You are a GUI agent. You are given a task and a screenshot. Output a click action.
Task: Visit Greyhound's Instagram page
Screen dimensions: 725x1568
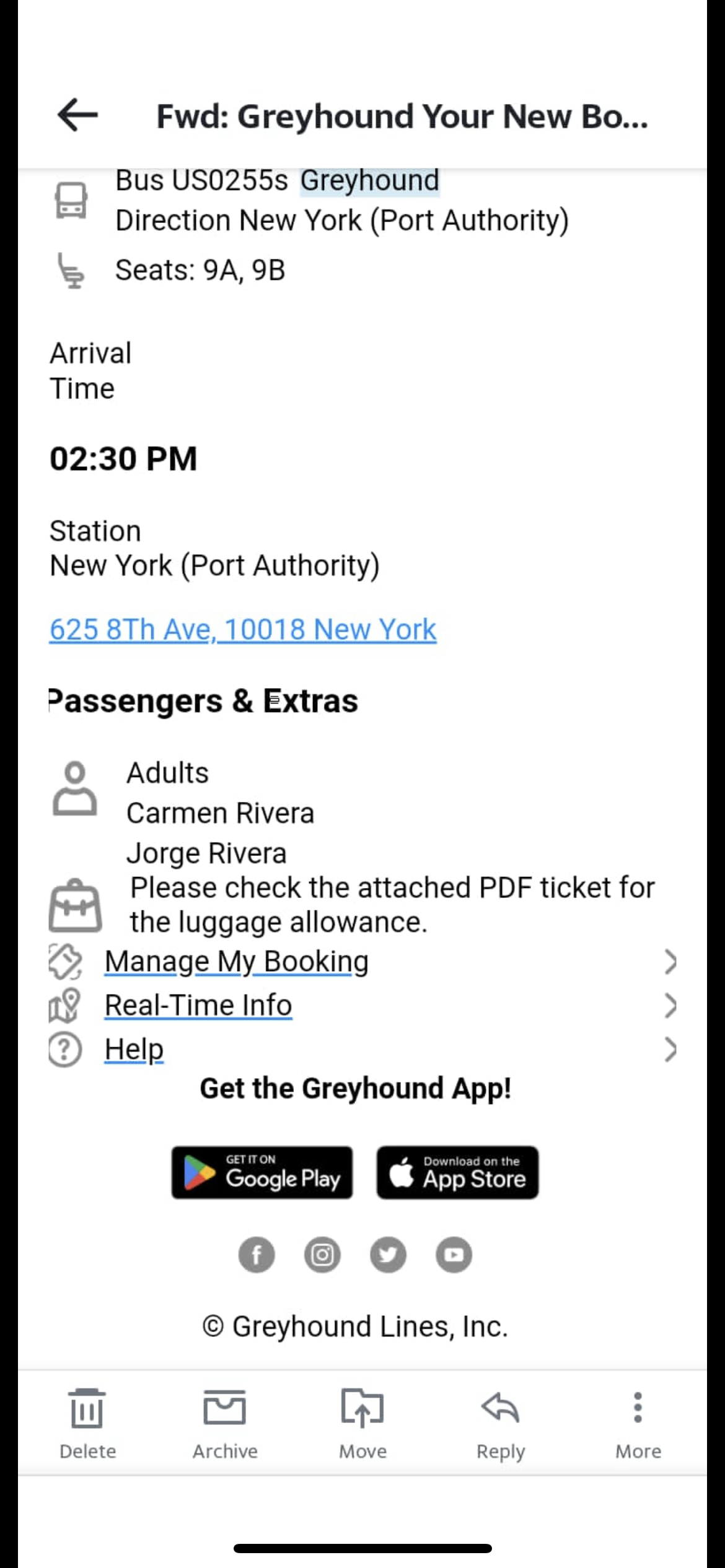322,1255
